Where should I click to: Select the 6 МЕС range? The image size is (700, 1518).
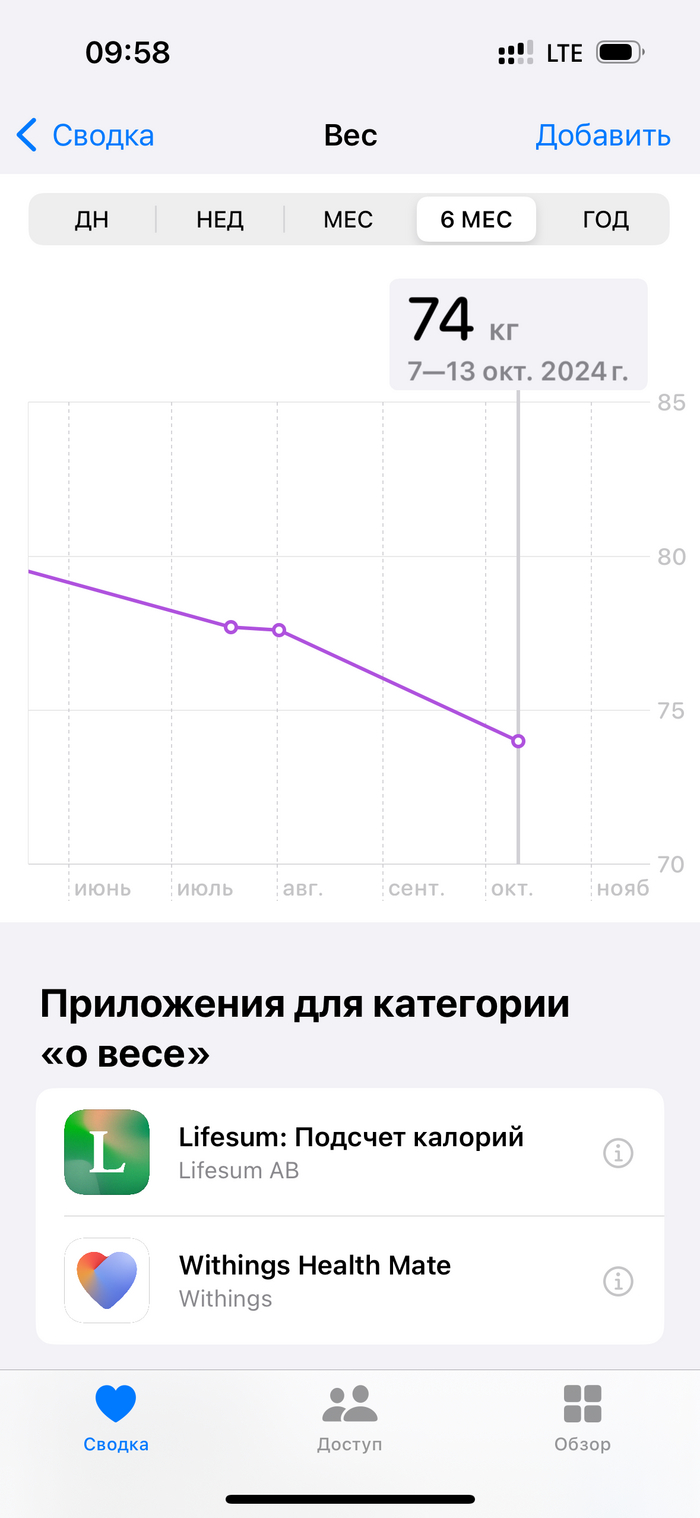(x=476, y=219)
